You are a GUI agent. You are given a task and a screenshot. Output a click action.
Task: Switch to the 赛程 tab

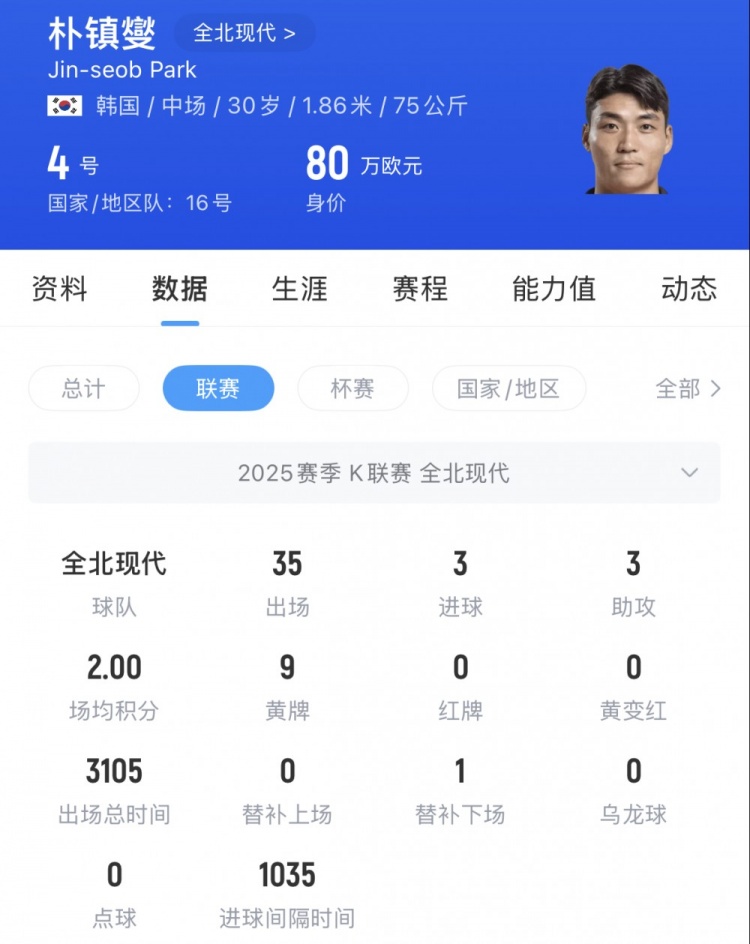[419, 289]
